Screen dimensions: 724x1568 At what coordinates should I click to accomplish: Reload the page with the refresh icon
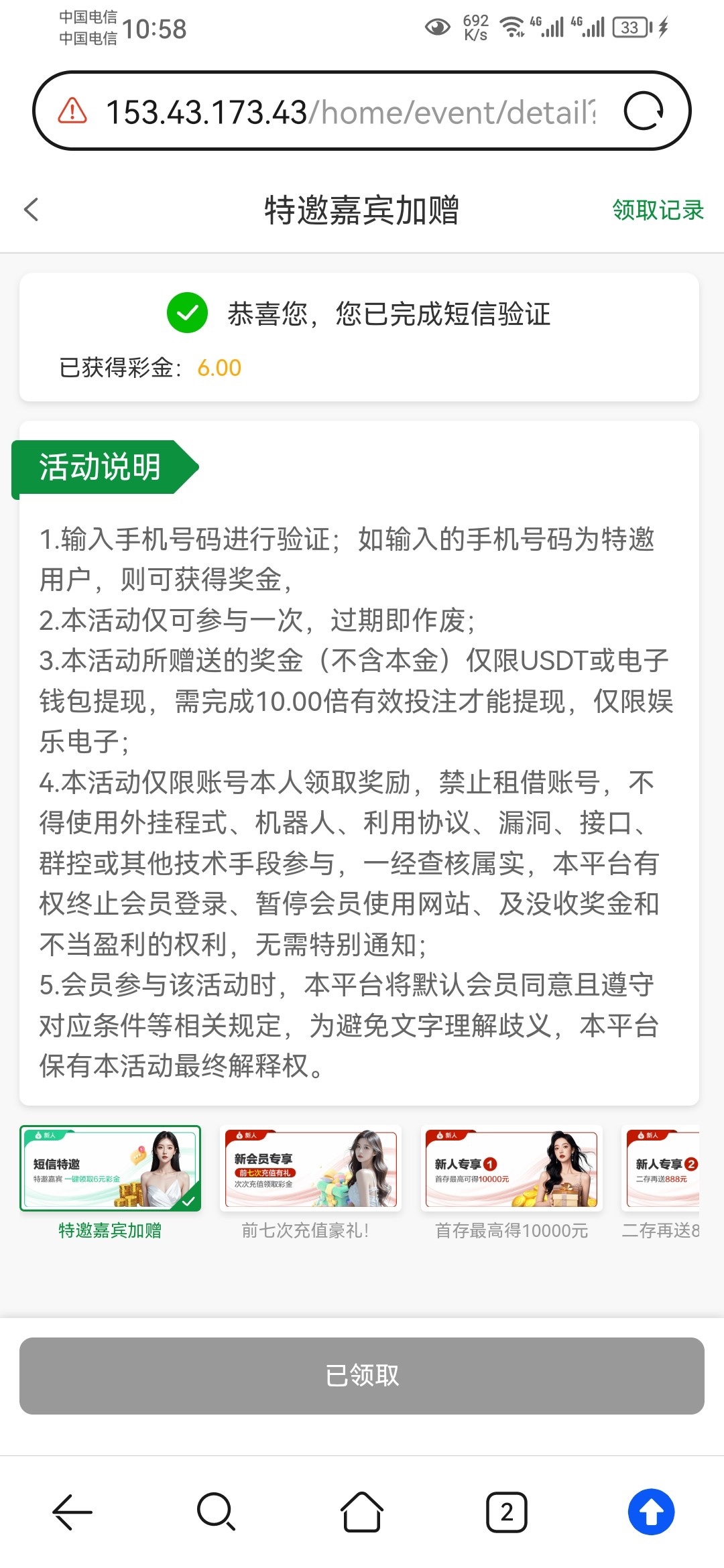point(643,111)
